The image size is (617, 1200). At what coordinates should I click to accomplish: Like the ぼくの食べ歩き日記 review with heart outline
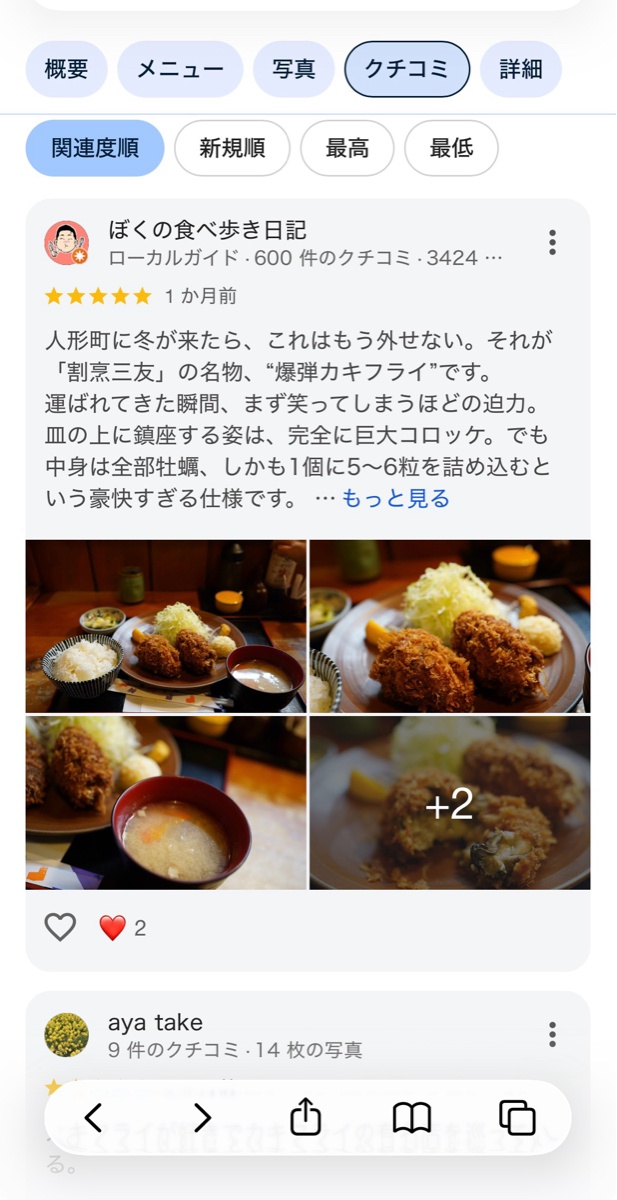tap(60, 928)
